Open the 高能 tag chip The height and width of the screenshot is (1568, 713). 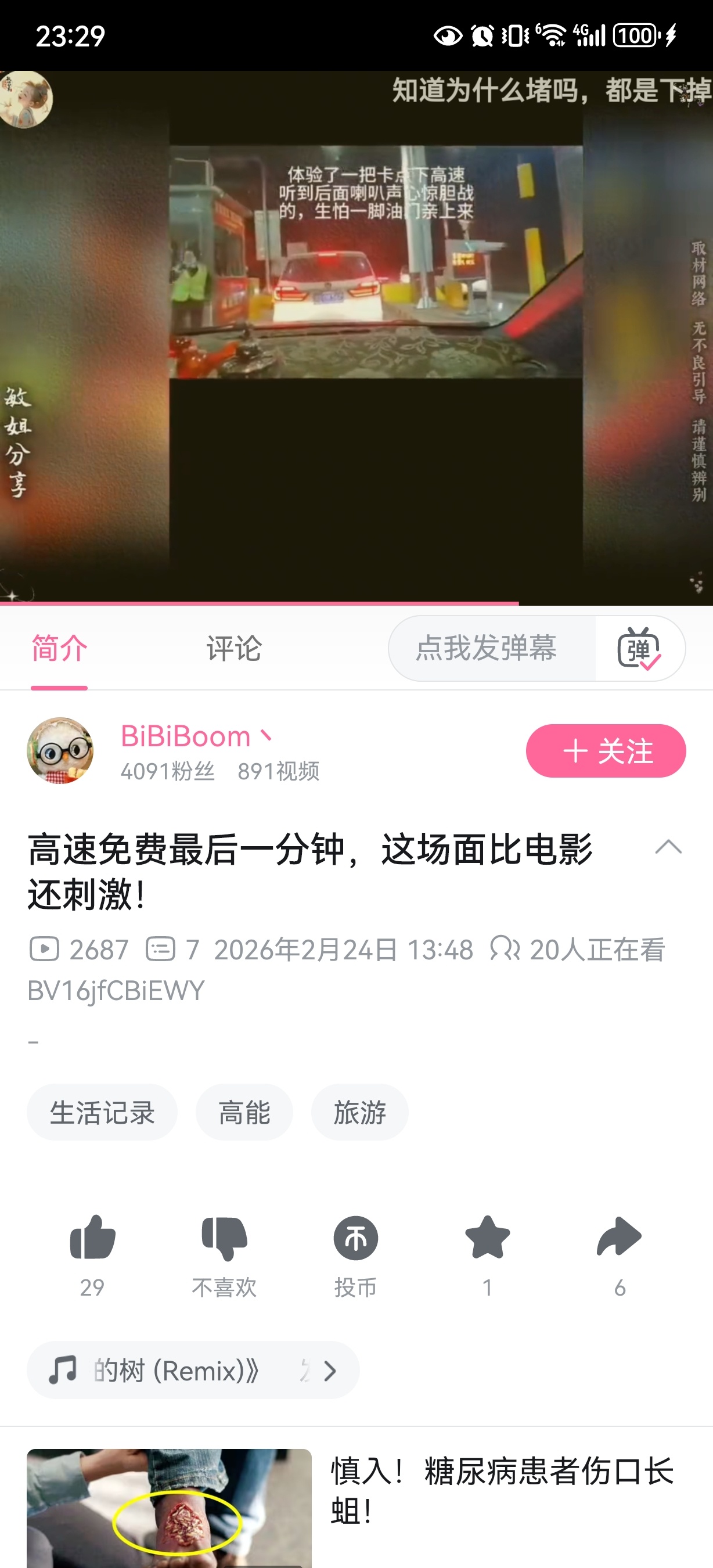point(244,1112)
